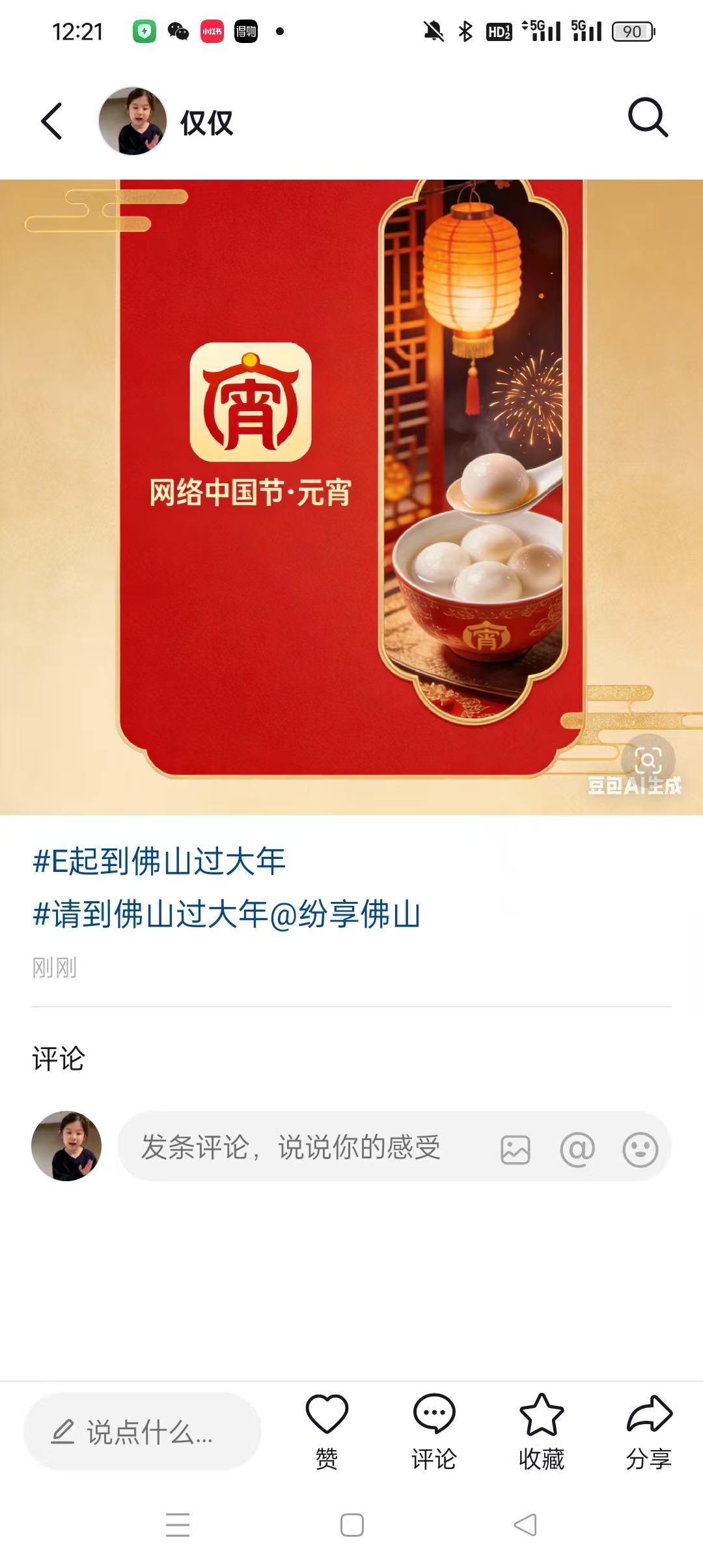
Task: Open the emoji picker in comment box
Action: [x=641, y=1149]
